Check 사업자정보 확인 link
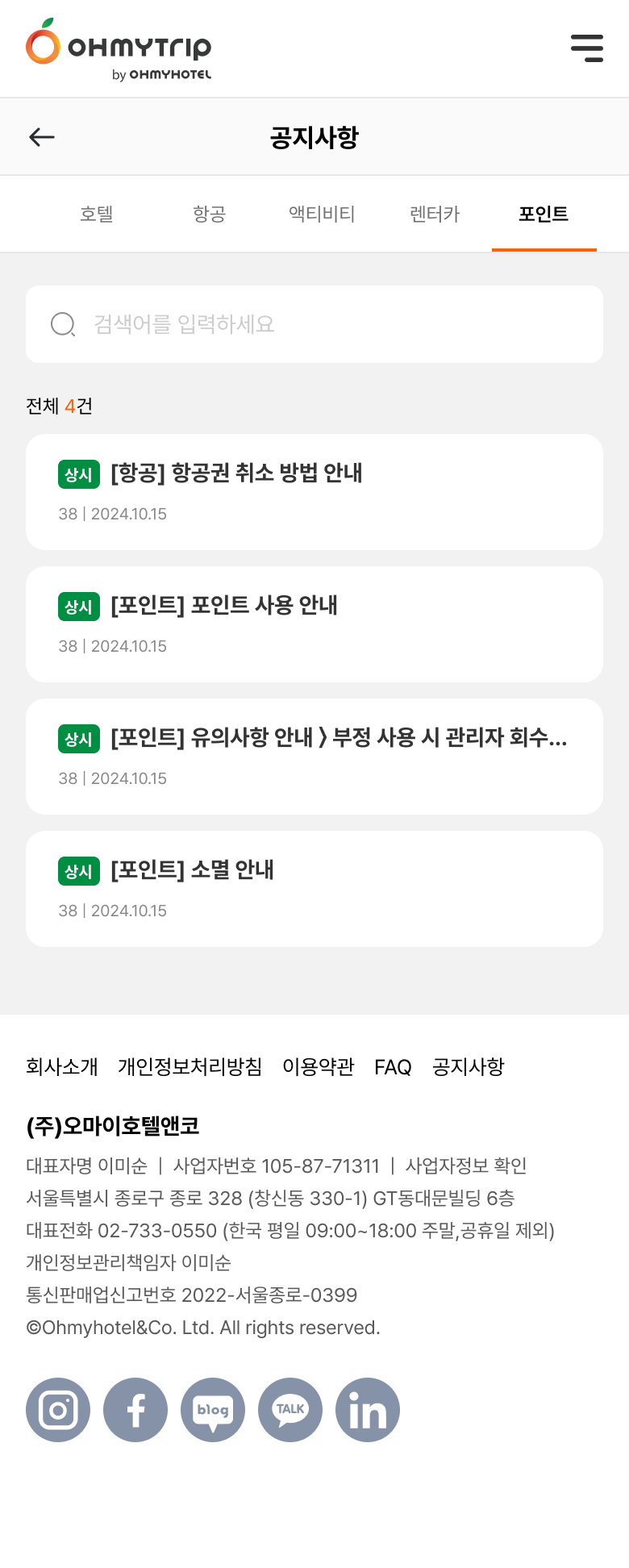The image size is (629, 1568). pyautogui.click(x=466, y=1166)
